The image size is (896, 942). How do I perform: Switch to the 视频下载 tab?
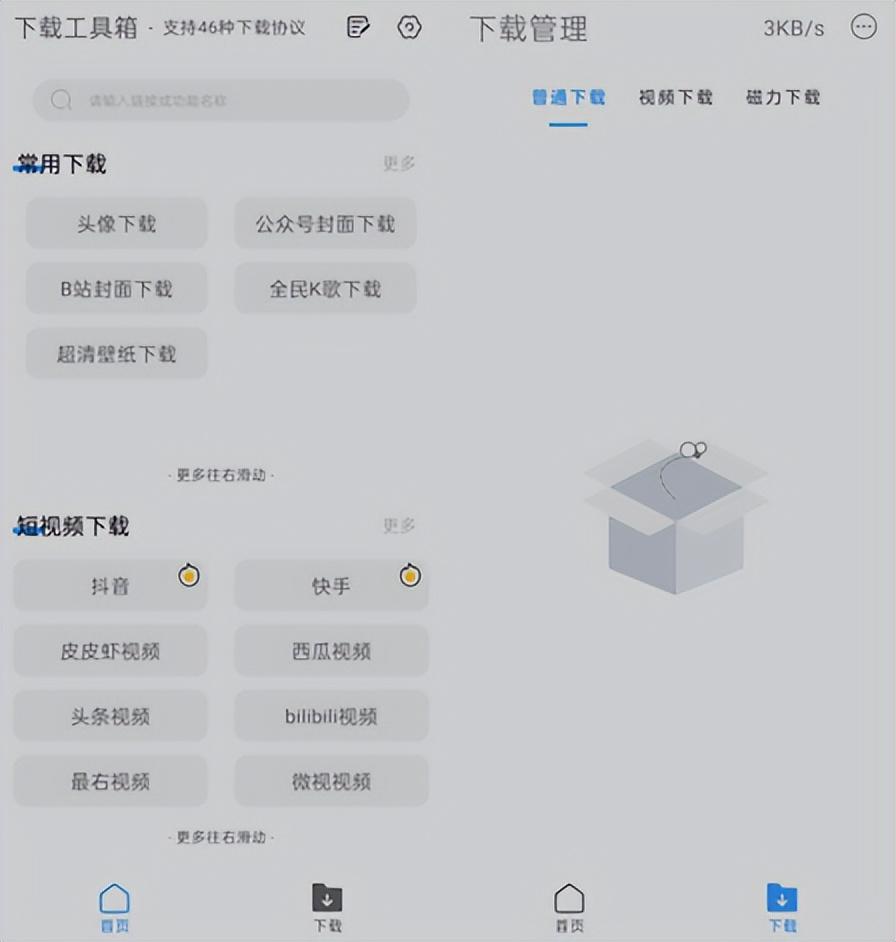pos(675,98)
